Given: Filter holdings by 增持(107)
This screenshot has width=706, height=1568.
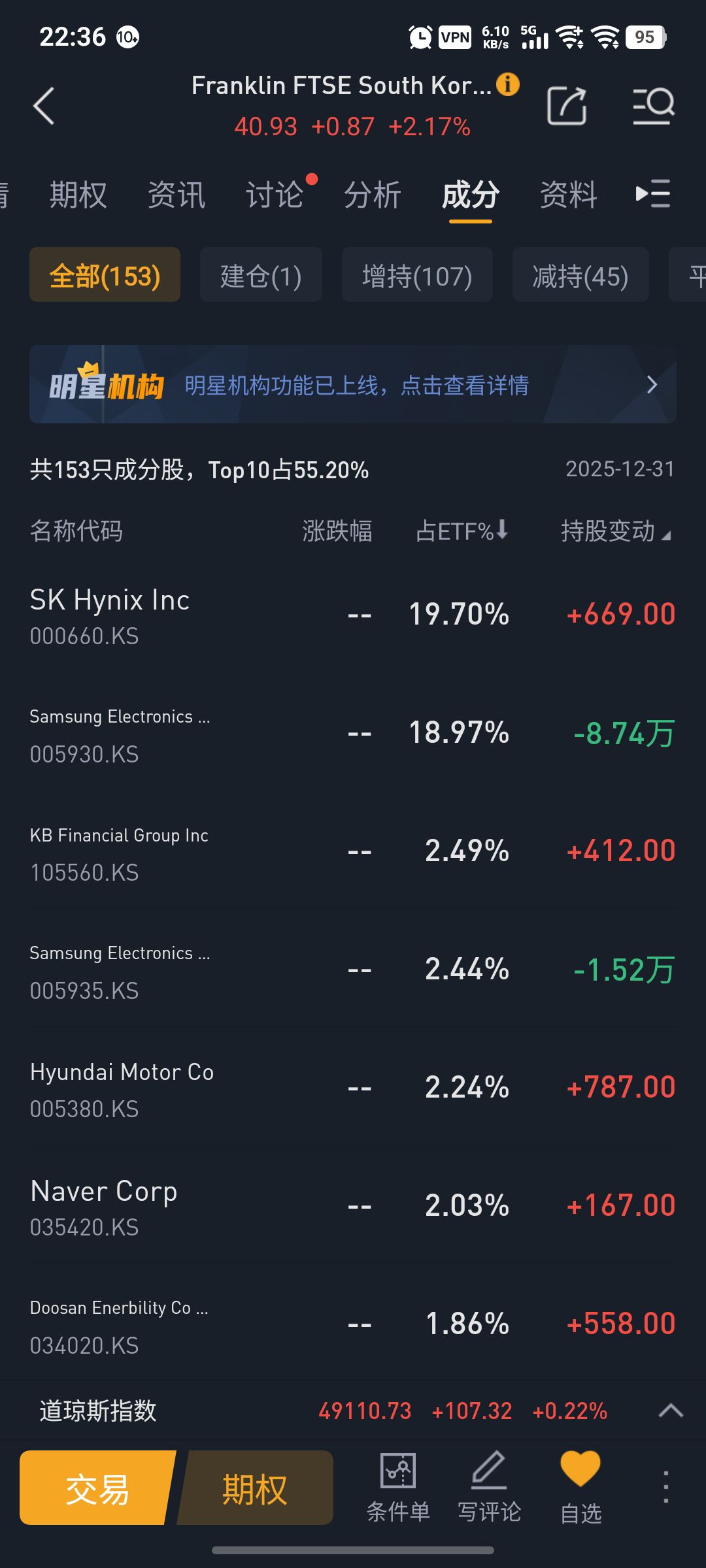Looking at the screenshot, I should [x=417, y=275].
